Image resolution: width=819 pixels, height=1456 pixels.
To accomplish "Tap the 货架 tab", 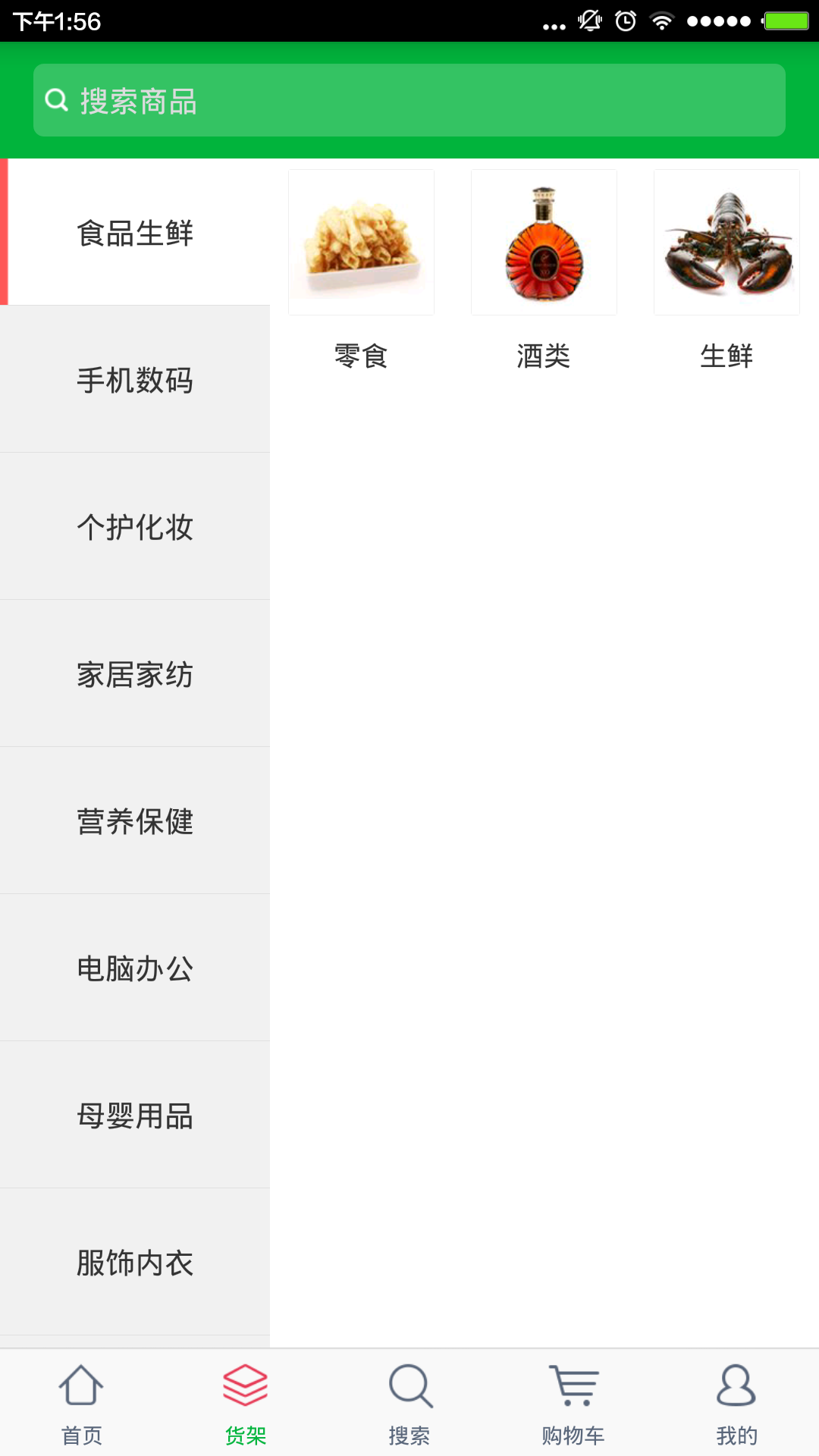I will point(246,1403).
